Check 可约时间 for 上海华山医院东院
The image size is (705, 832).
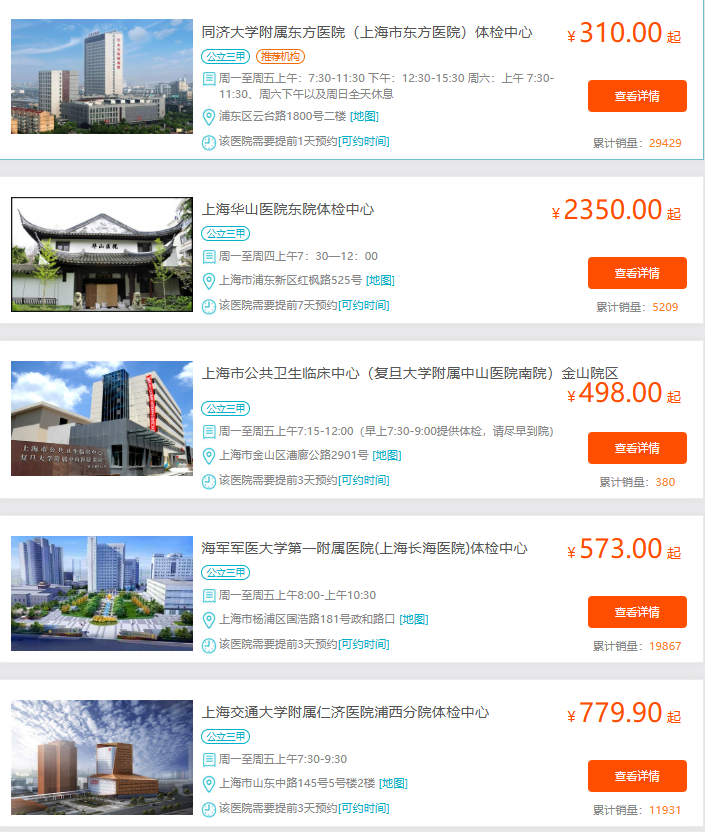point(364,305)
